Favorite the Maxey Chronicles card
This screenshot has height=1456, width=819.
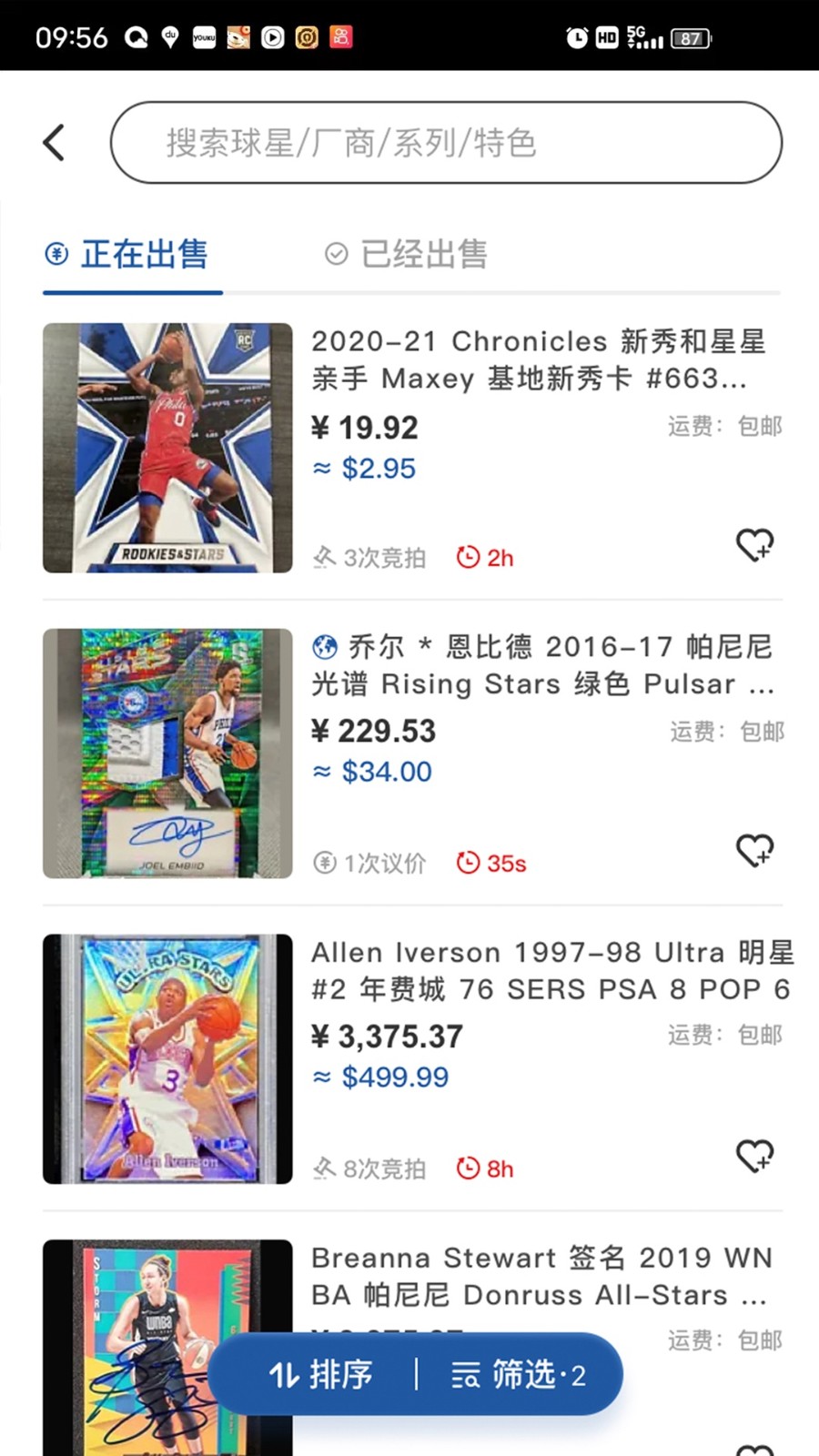(754, 545)
